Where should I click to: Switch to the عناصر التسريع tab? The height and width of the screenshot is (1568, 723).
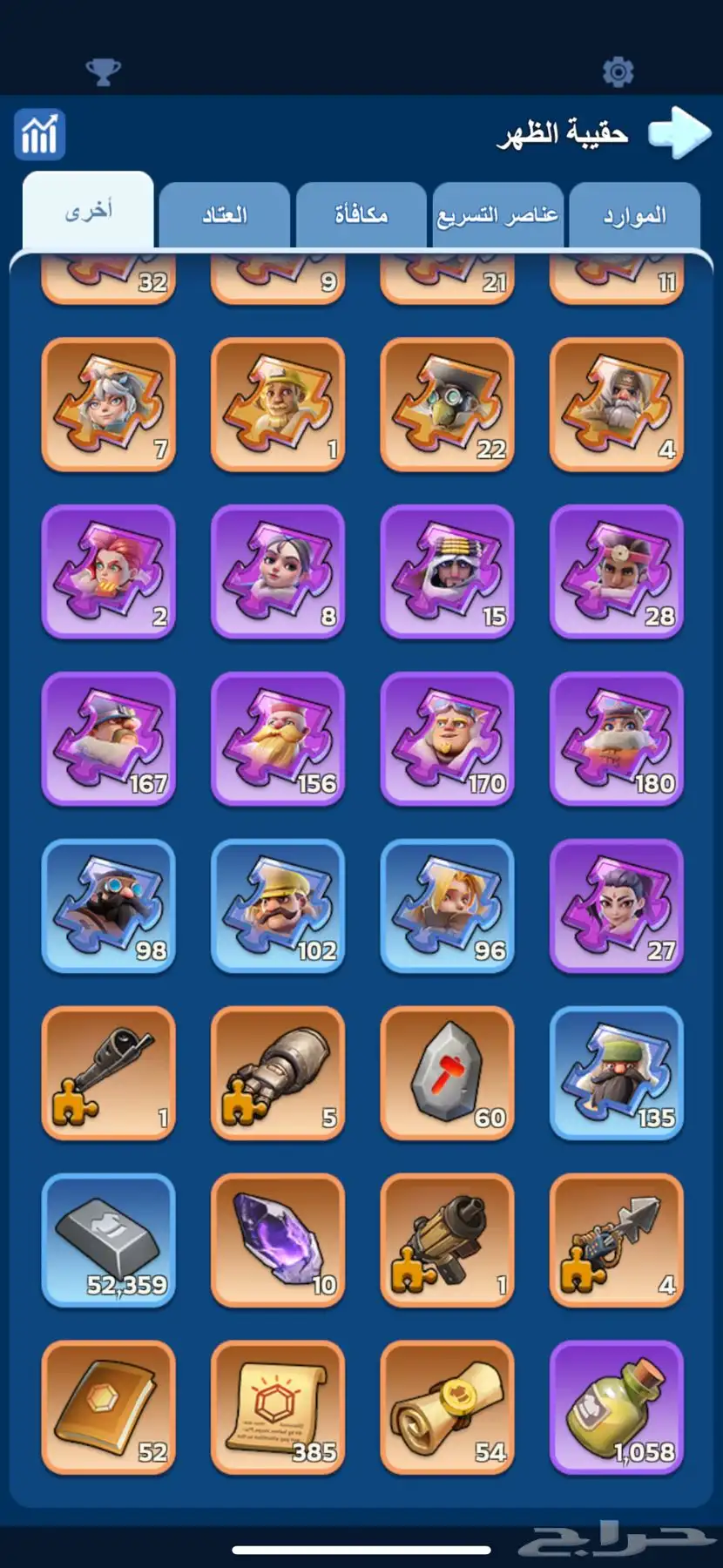(497, 215)
